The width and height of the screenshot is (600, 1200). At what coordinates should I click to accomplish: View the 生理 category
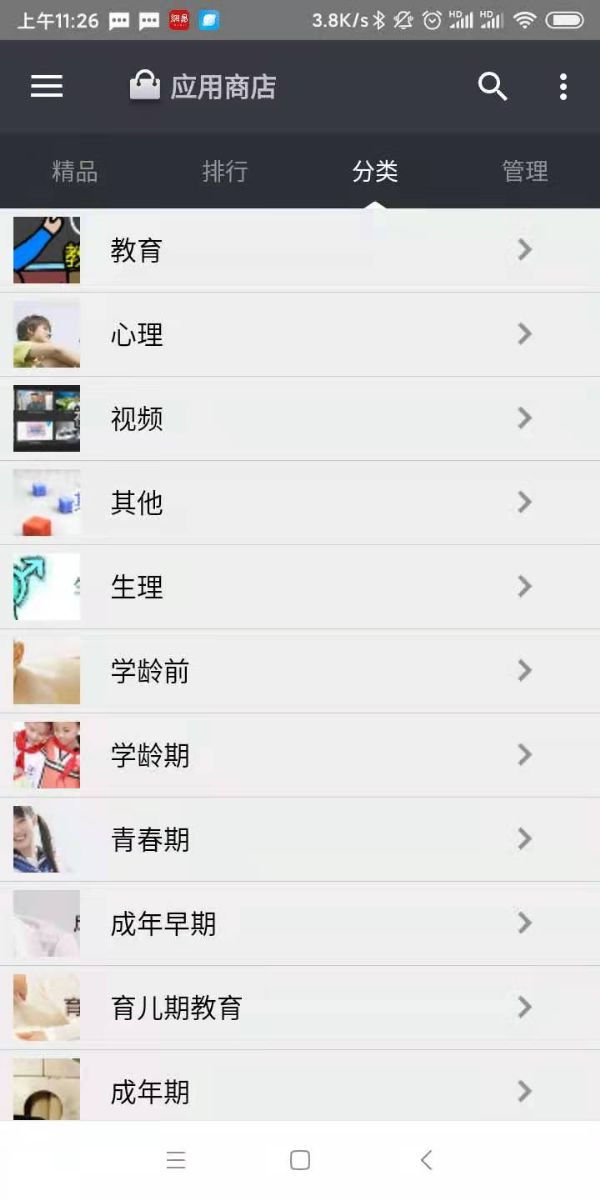coord(300,586)
